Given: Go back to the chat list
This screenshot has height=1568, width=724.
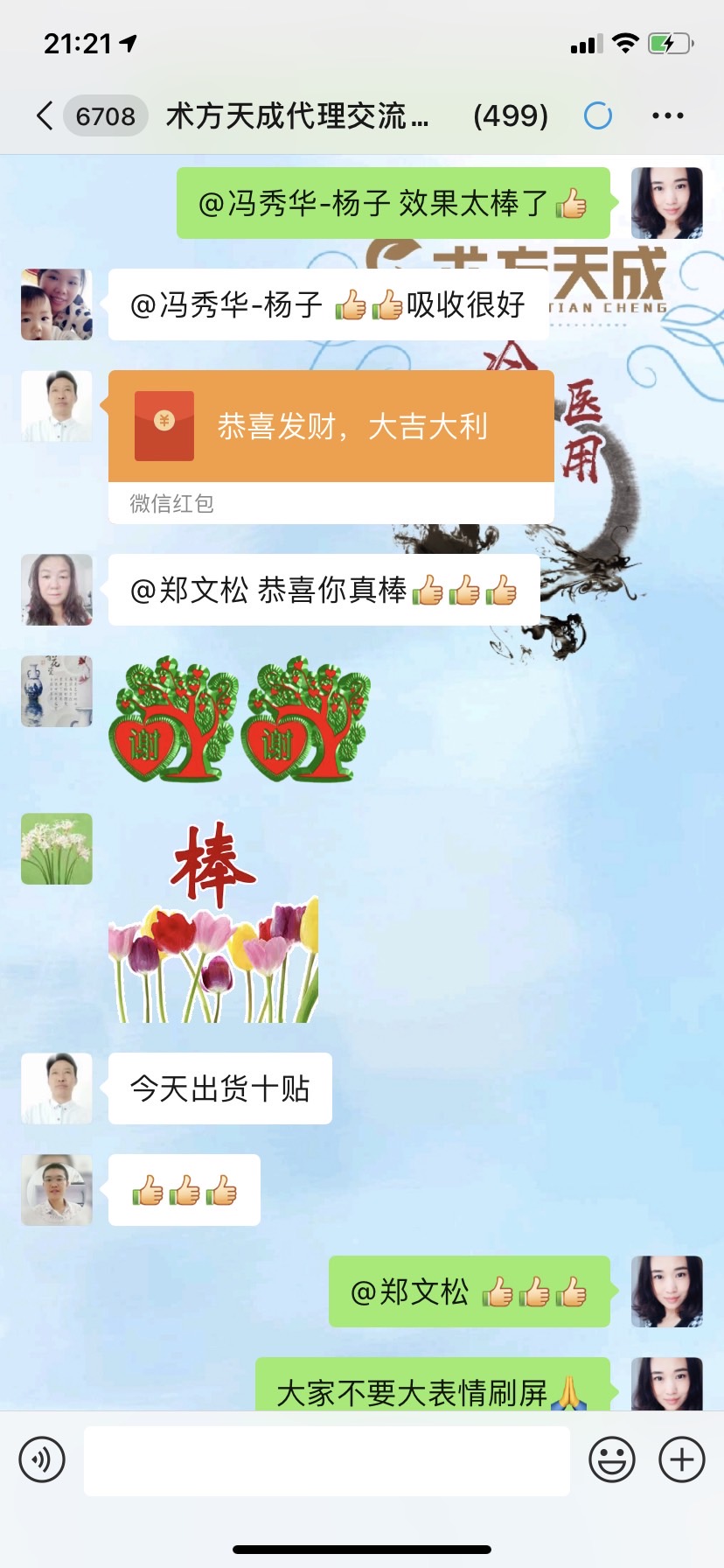Looking at the screenshot, I should pos(45,115).
